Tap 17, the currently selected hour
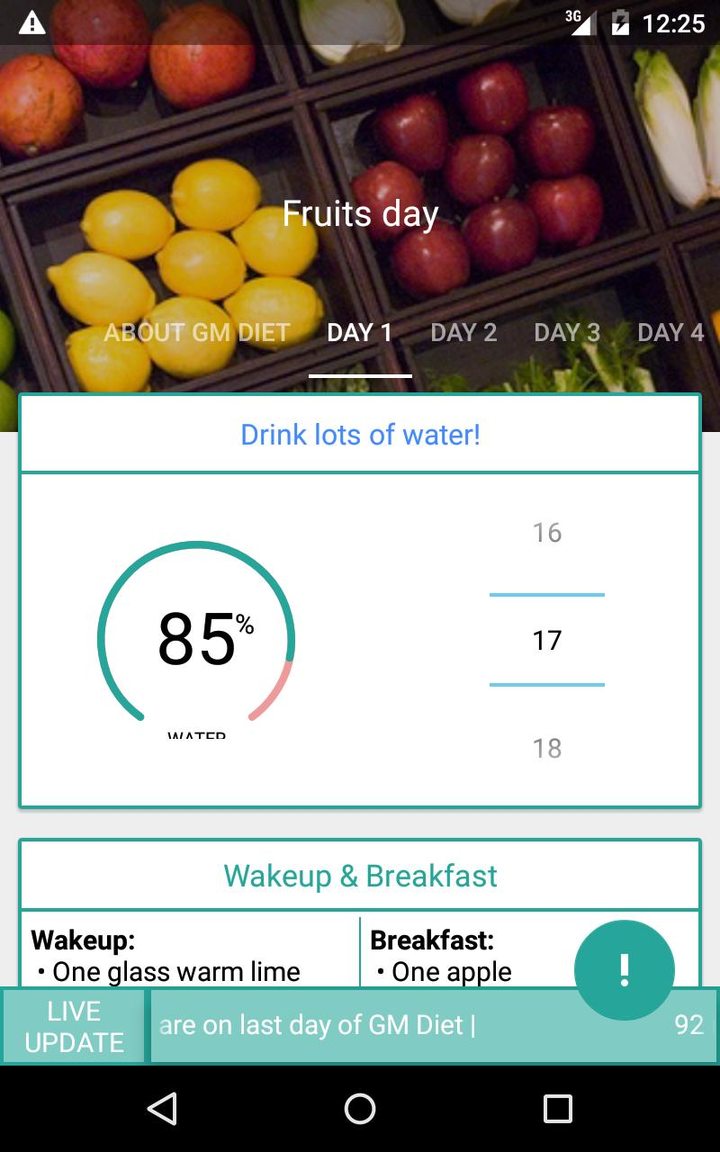This screenshot has height=1152, width=720. point(547,640)
